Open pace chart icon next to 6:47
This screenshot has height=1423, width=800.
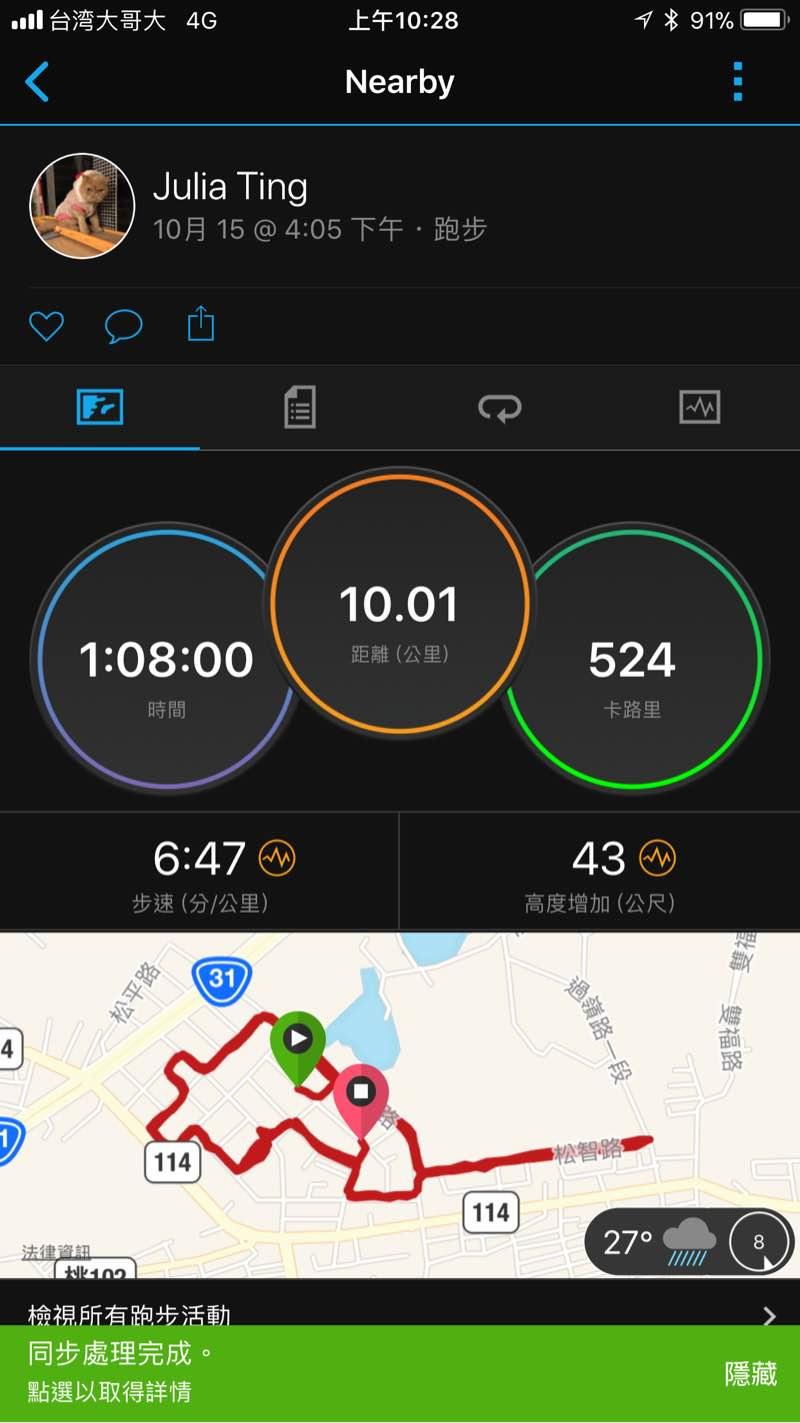pyautogui.click(x=277, y=858)
